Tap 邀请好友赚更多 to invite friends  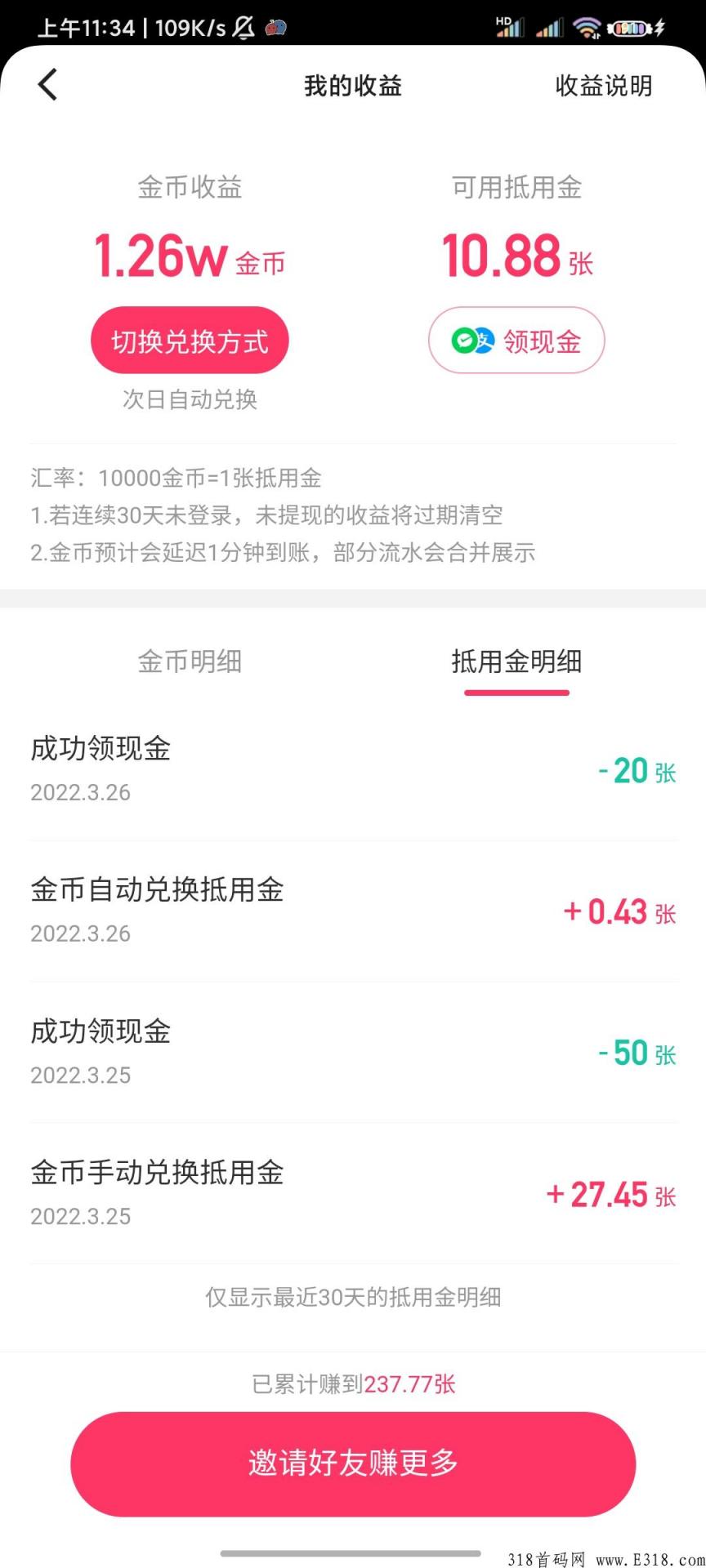tap(353, 1463)
